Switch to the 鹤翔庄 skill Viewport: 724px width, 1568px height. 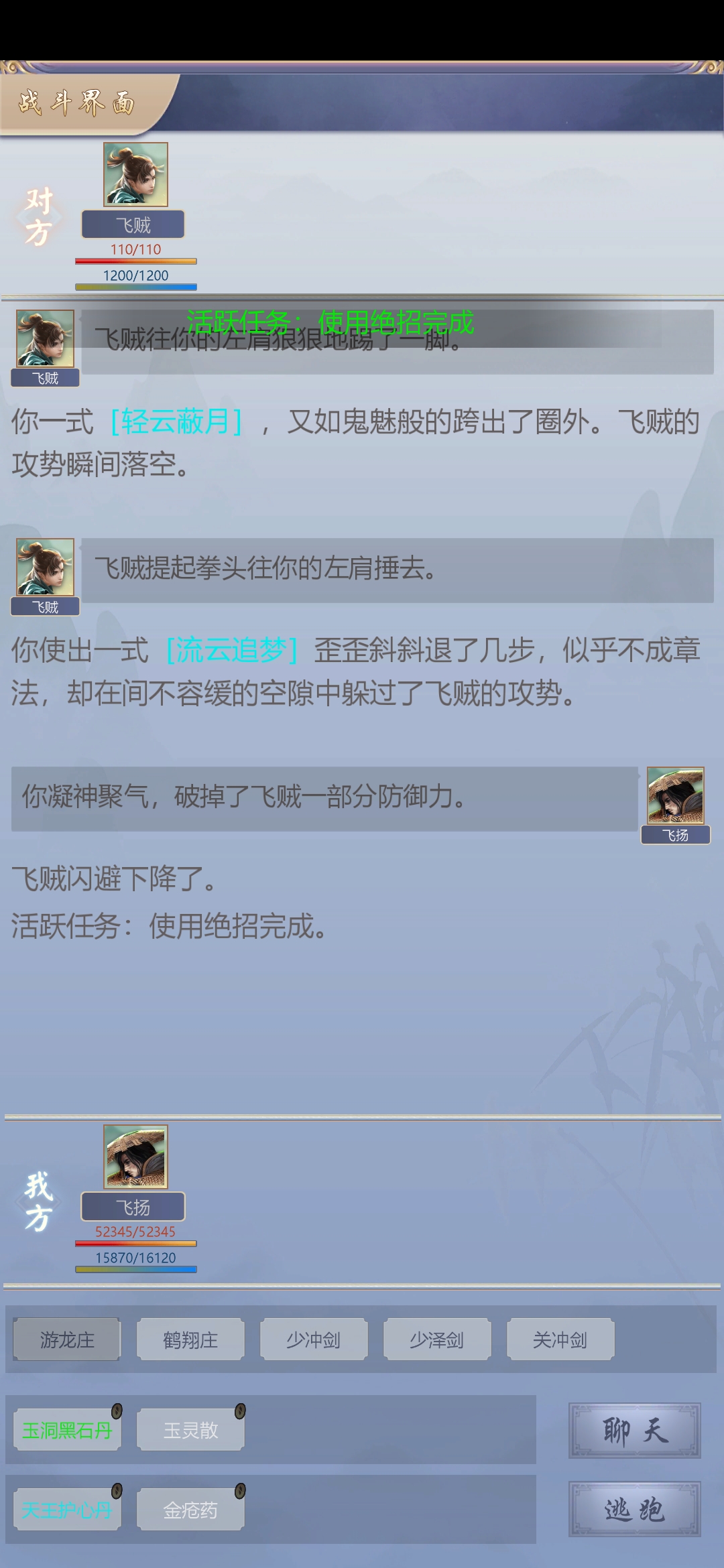point(190,1339)
